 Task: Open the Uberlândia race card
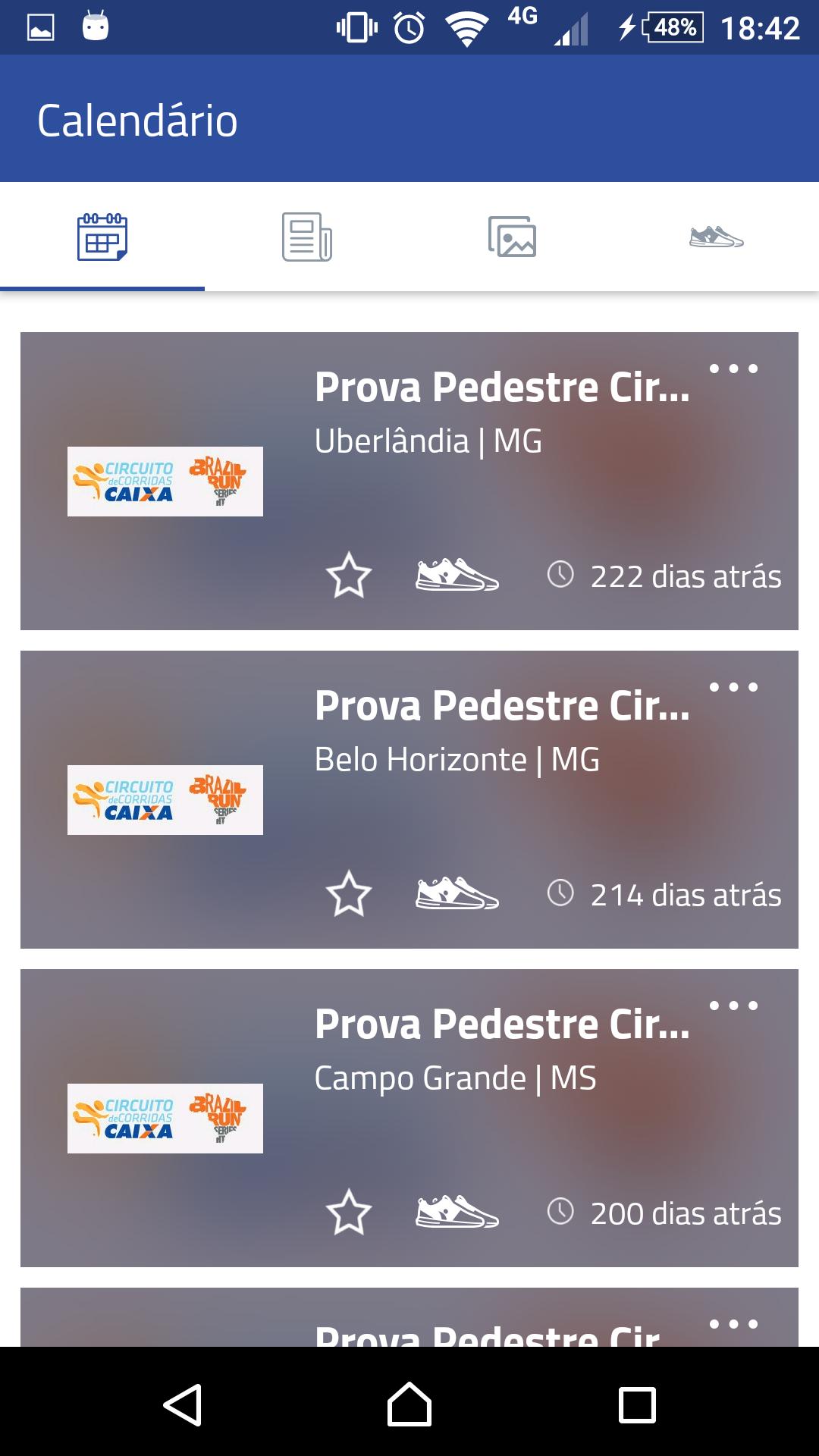coord(409,481)
